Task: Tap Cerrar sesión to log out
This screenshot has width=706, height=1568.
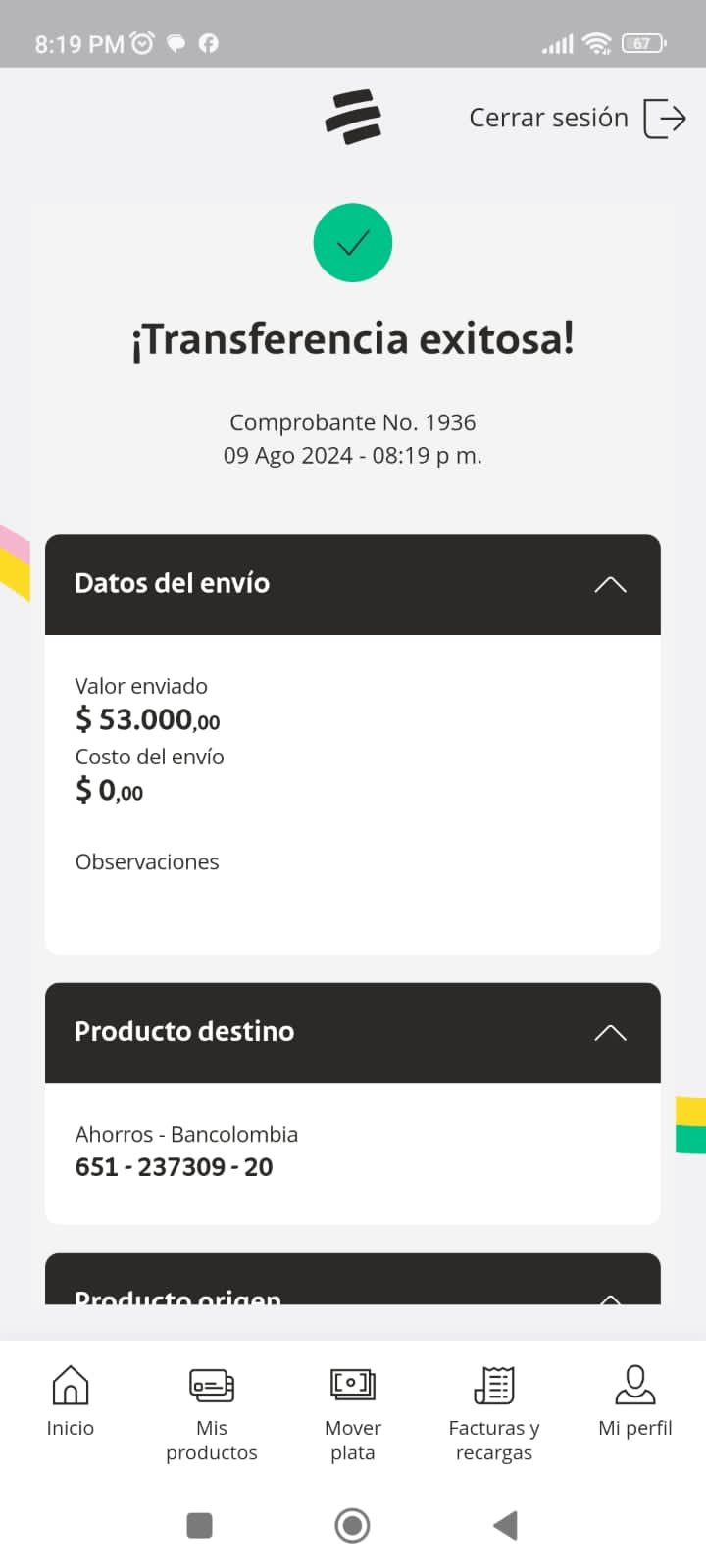Action: (577, 119)
